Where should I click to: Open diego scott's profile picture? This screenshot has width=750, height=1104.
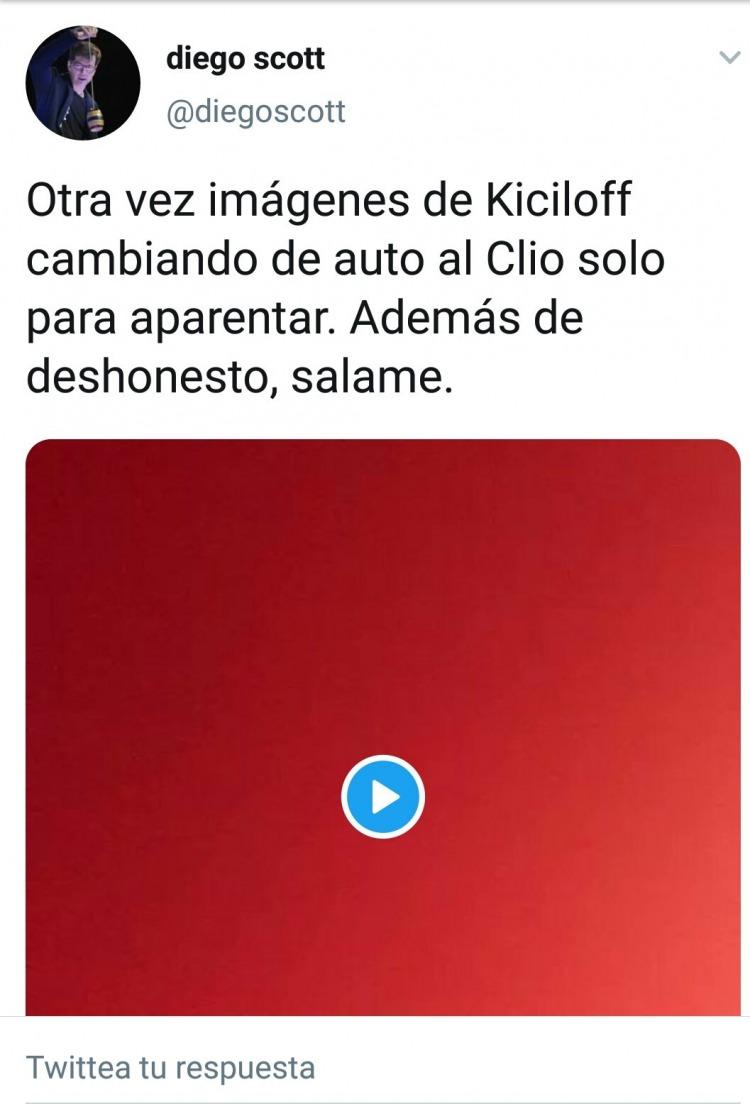pyautogui.click(x=83, y=83)
